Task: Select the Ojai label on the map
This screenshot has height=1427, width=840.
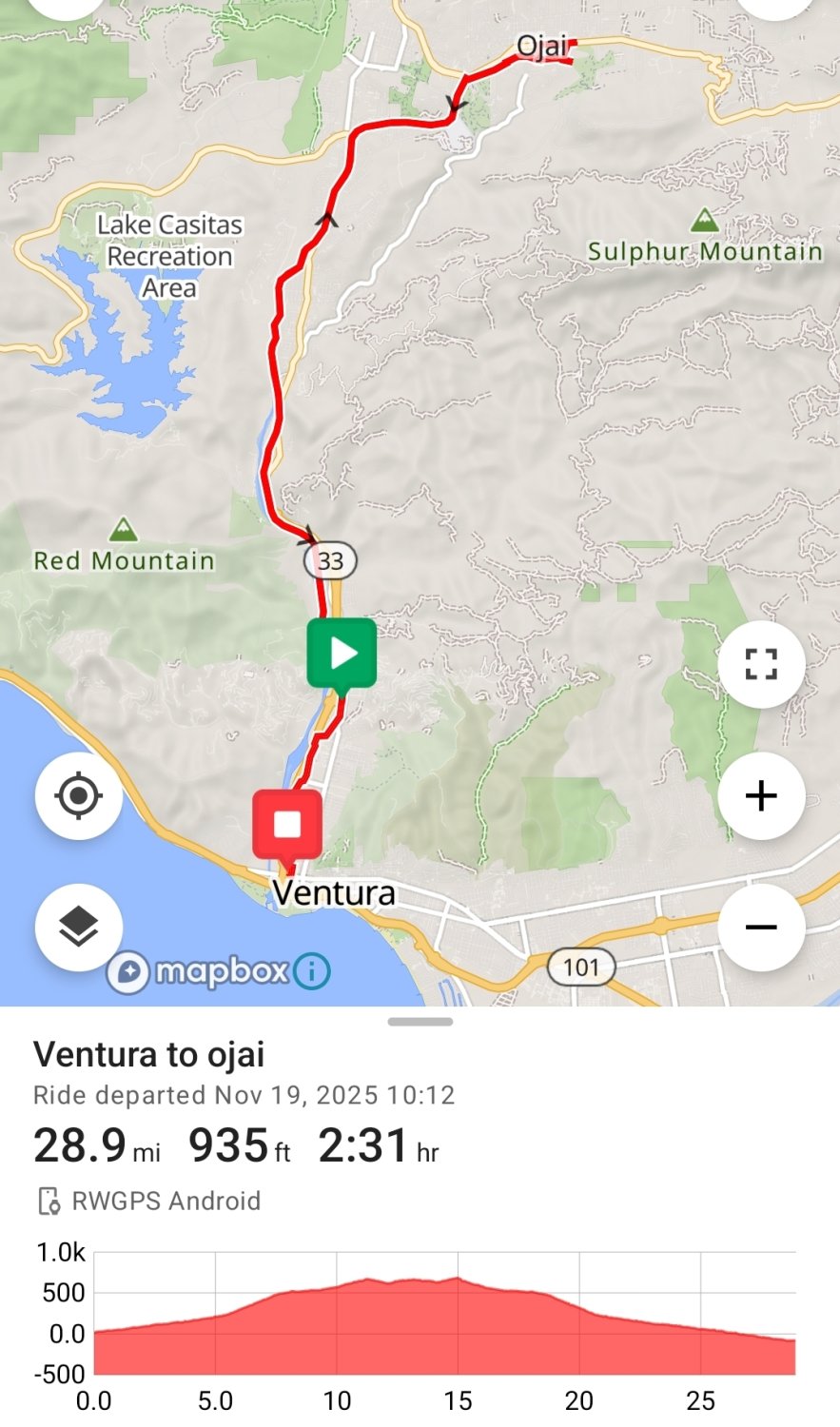Action: tap(542, 44)
